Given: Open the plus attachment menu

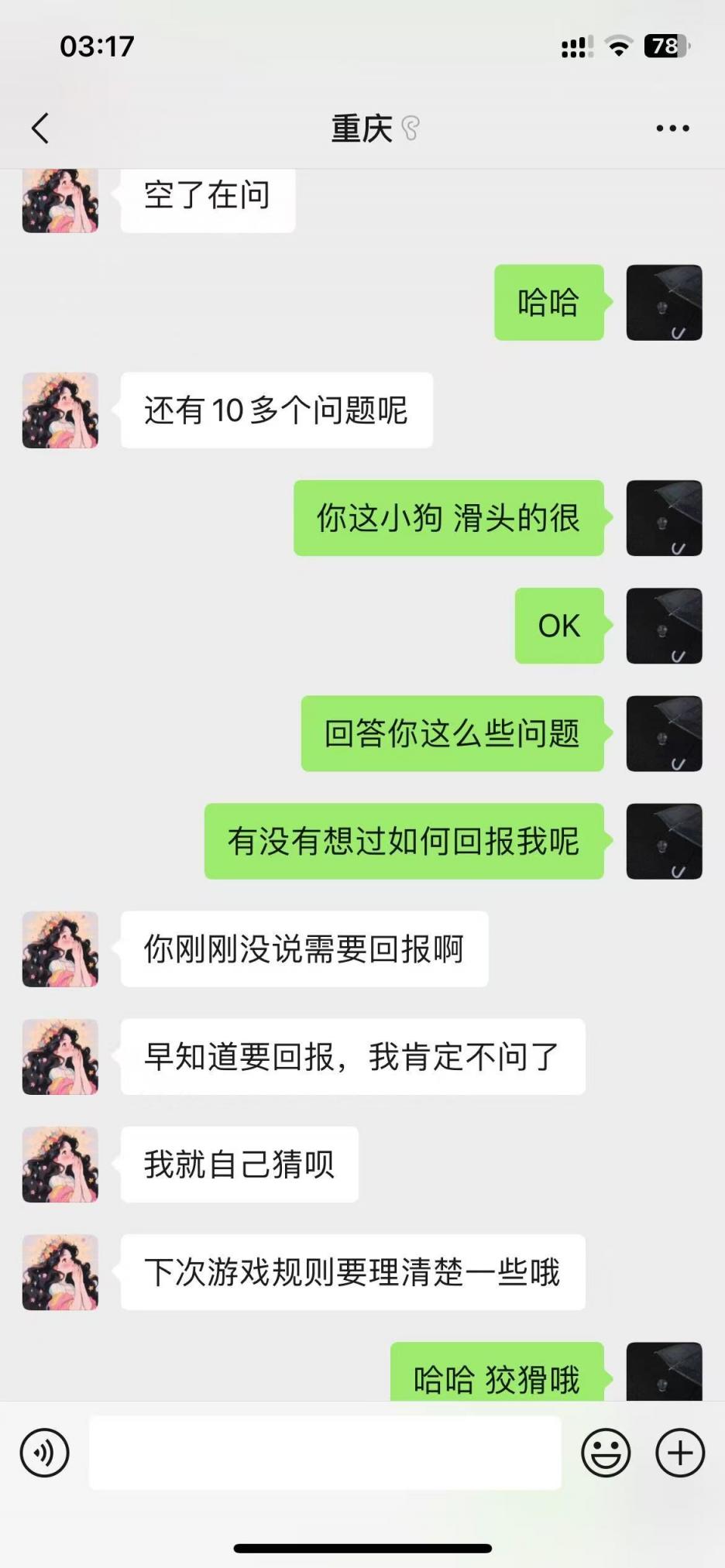Looking at the screenshot, I should tap(679, 1453).
